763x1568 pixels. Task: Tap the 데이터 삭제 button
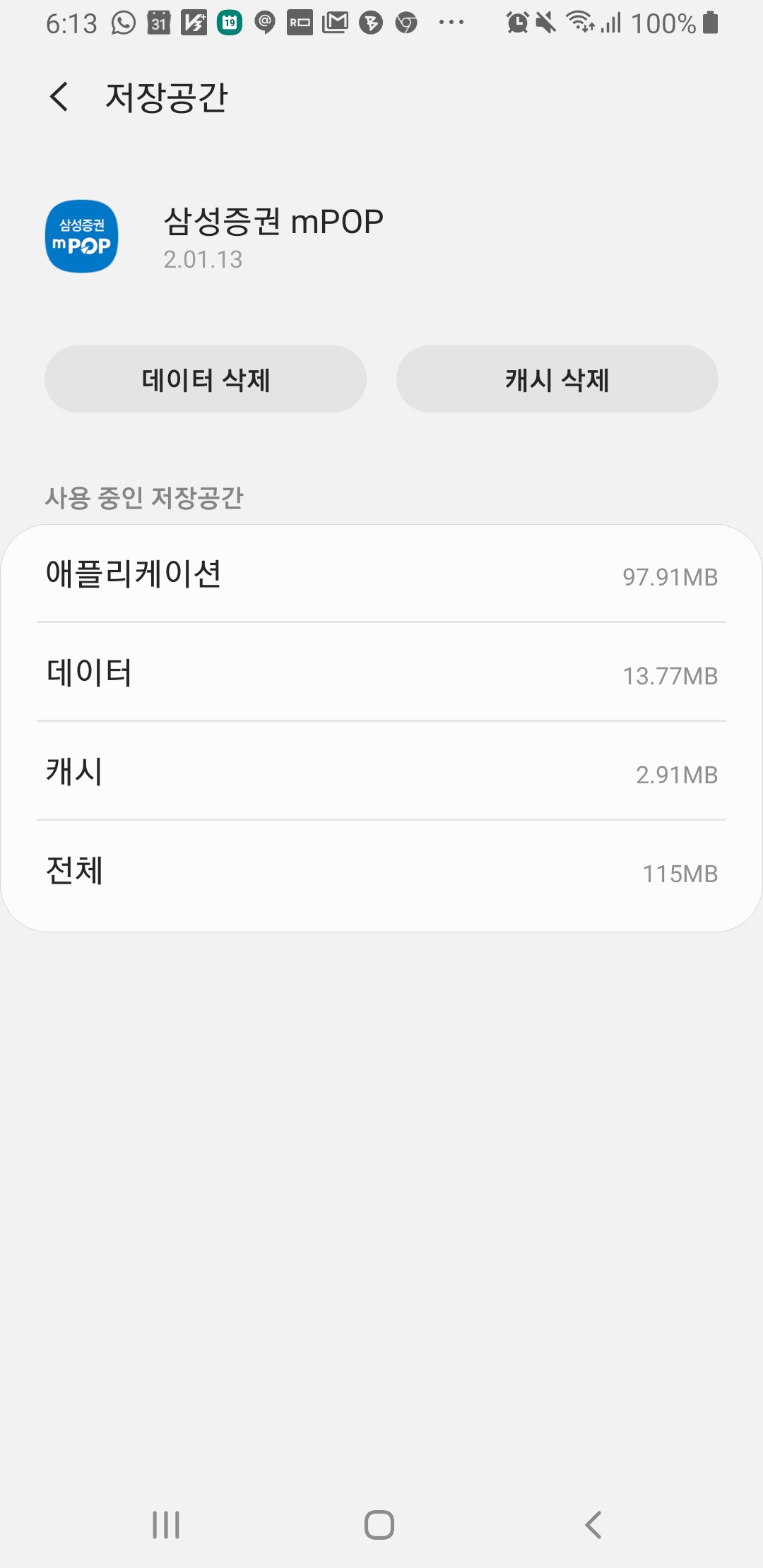point(206,379)
